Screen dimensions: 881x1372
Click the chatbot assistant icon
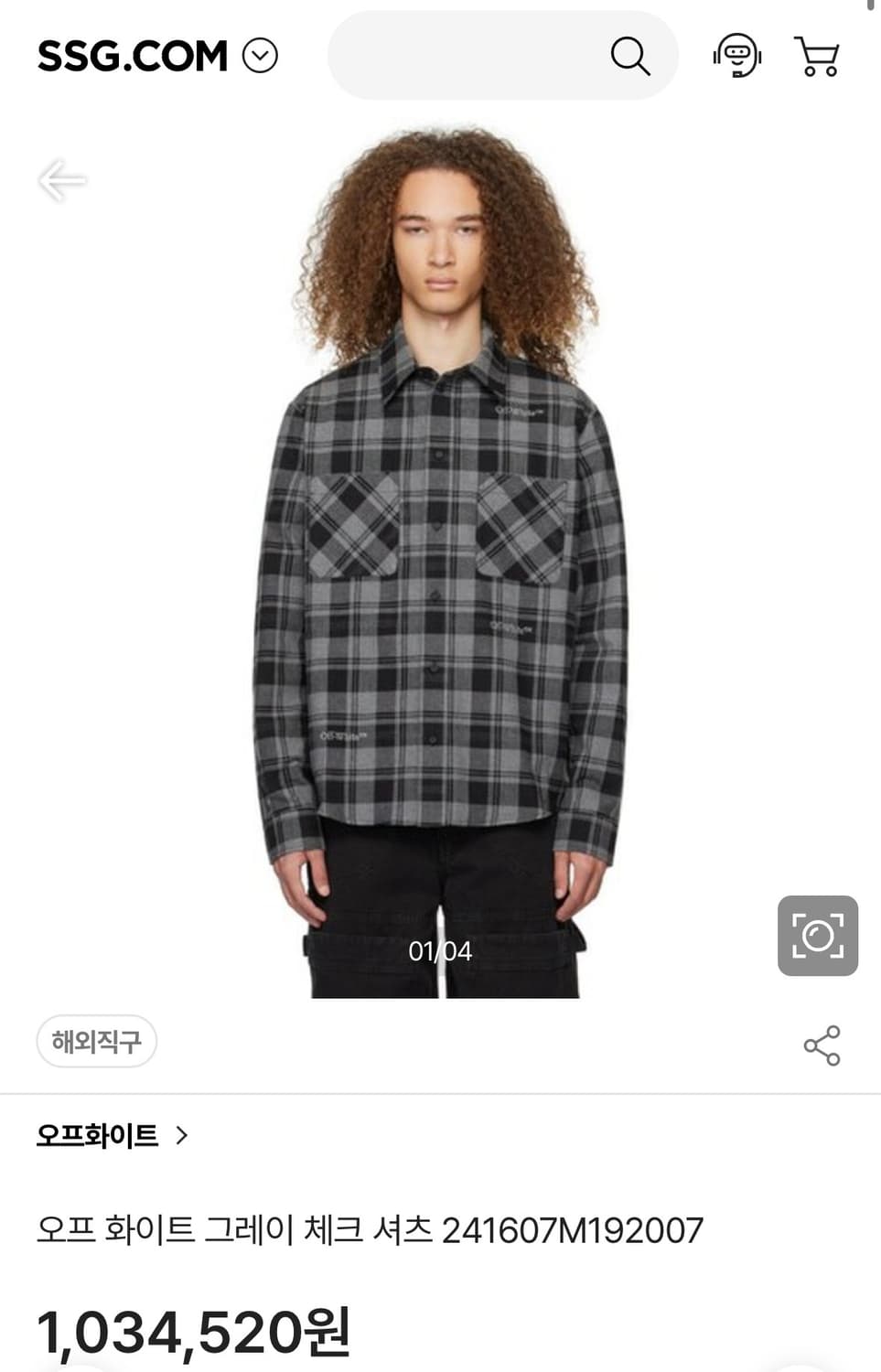click(x=737, y=57)
